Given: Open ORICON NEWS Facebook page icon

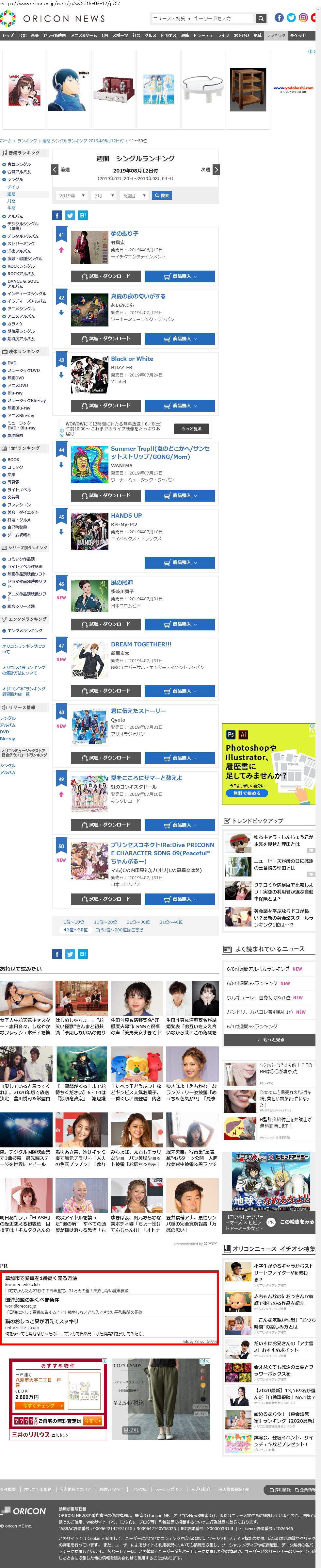Looking at the screenshot, I should click(279, 18).
